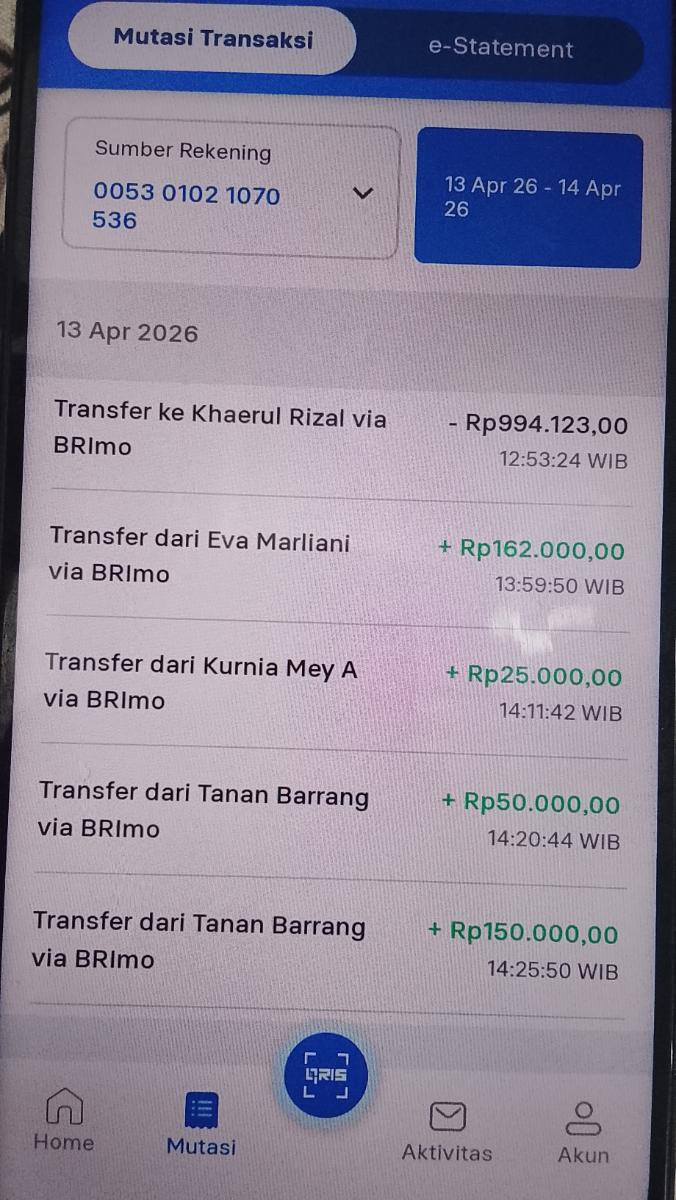Screen dimensions: 676x1200
Task: Switch to the e-Statement tab
Action: click(500, 48)
